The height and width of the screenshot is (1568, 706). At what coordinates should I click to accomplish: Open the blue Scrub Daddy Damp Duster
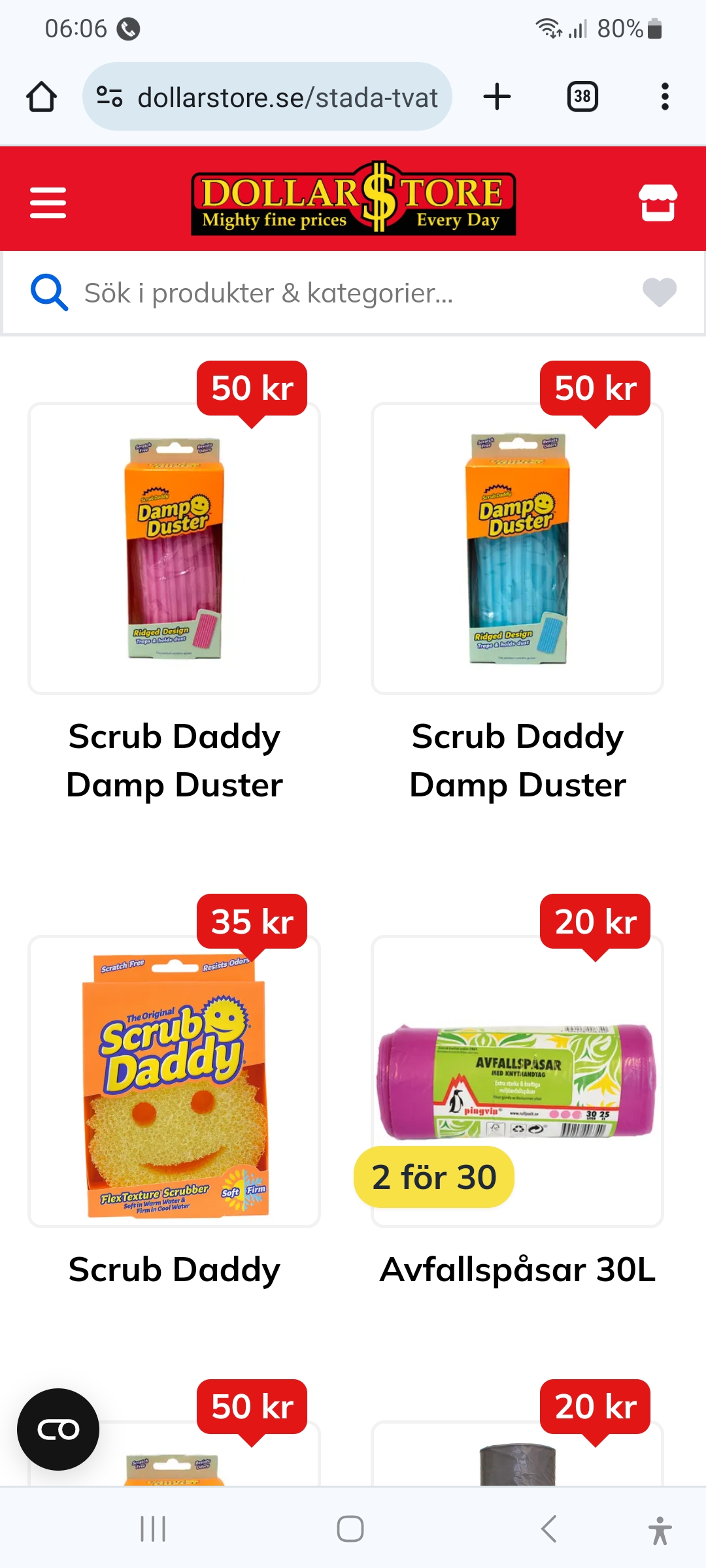coord(517,549)
